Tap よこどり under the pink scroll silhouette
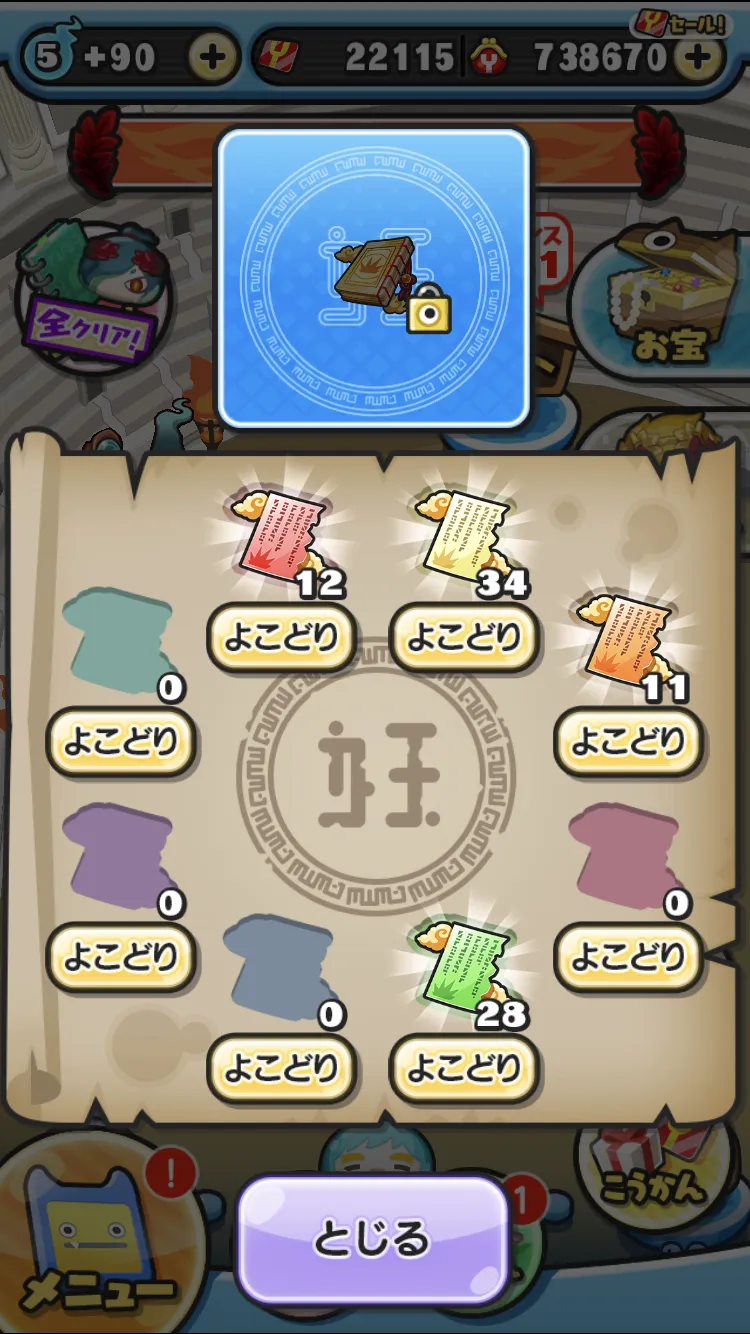Viewport: 750px width, 1334px height. pos(628,957)
